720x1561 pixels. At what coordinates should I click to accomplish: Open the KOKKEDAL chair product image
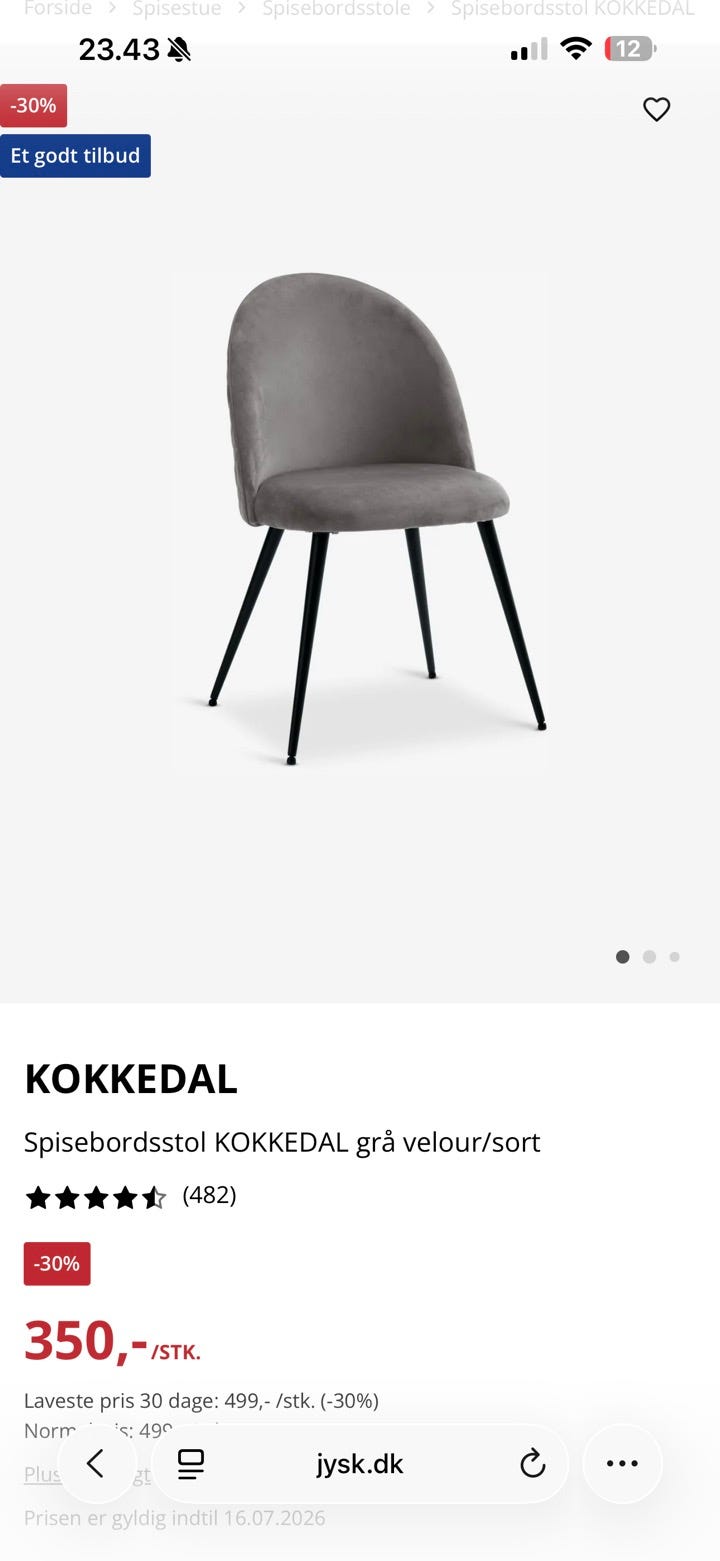pos(360,520)
